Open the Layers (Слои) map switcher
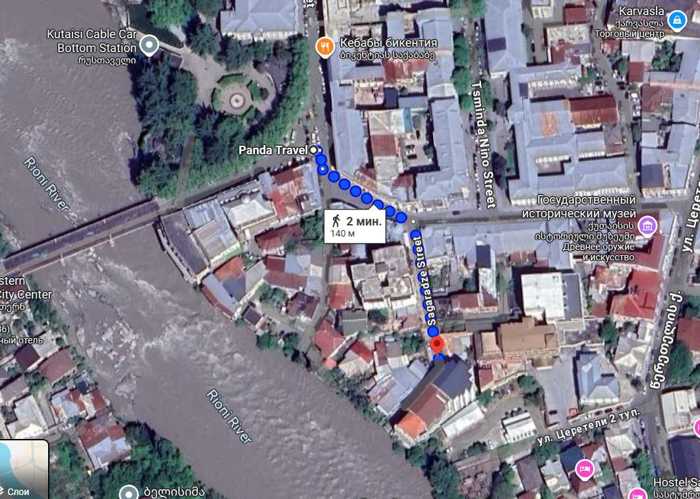 pyautogui.click(x=22, y=470)
